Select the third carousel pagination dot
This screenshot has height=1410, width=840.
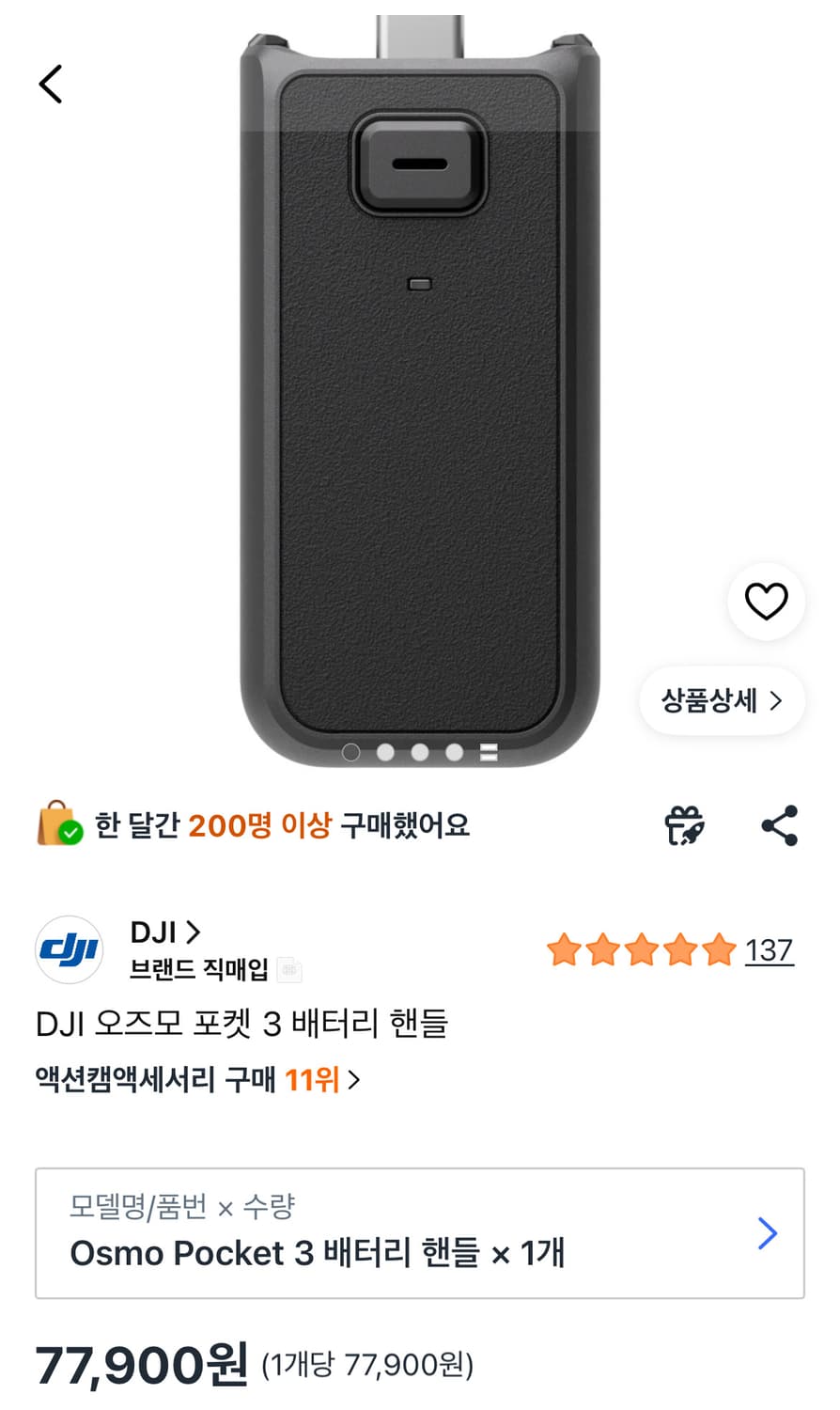[x=421, y=752]
